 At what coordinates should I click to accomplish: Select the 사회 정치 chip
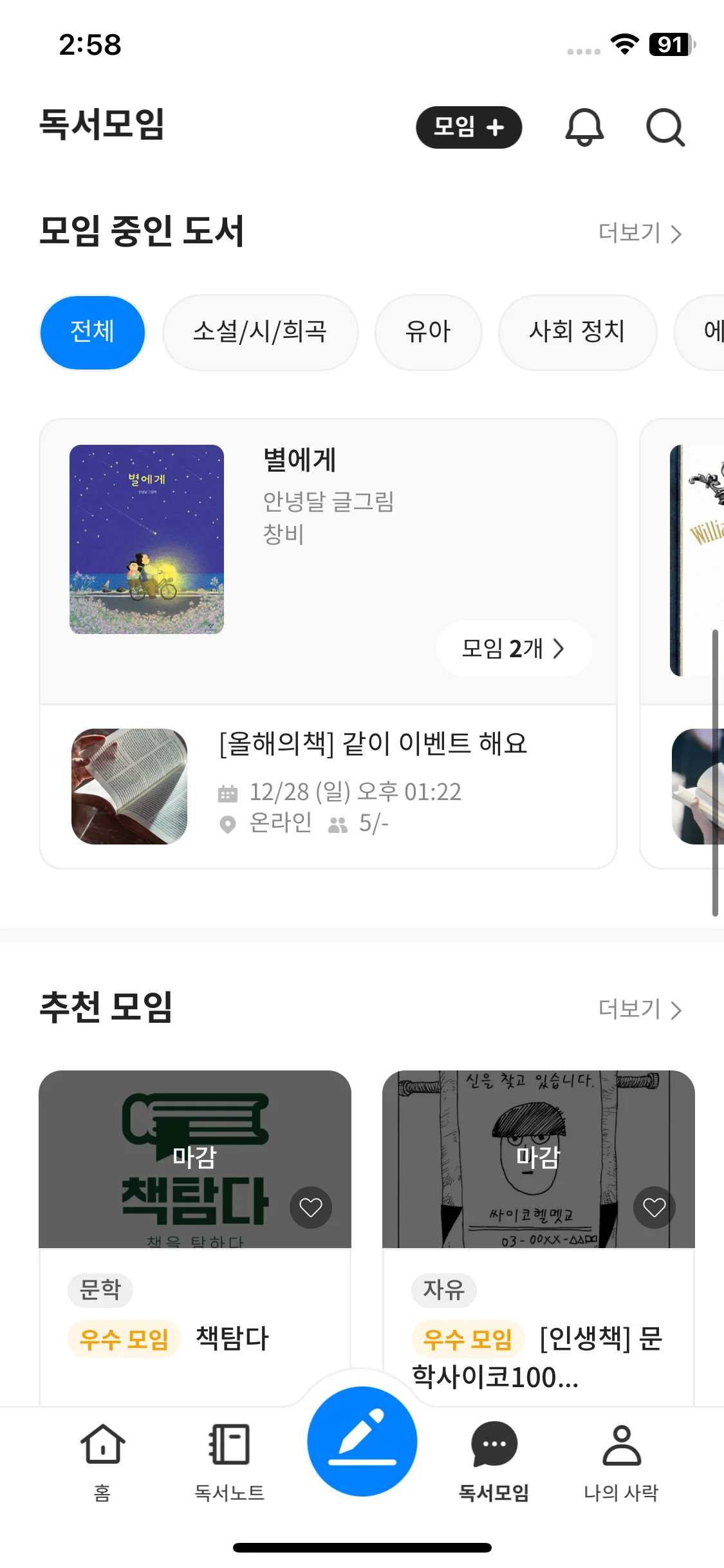(x=577, y=332)
